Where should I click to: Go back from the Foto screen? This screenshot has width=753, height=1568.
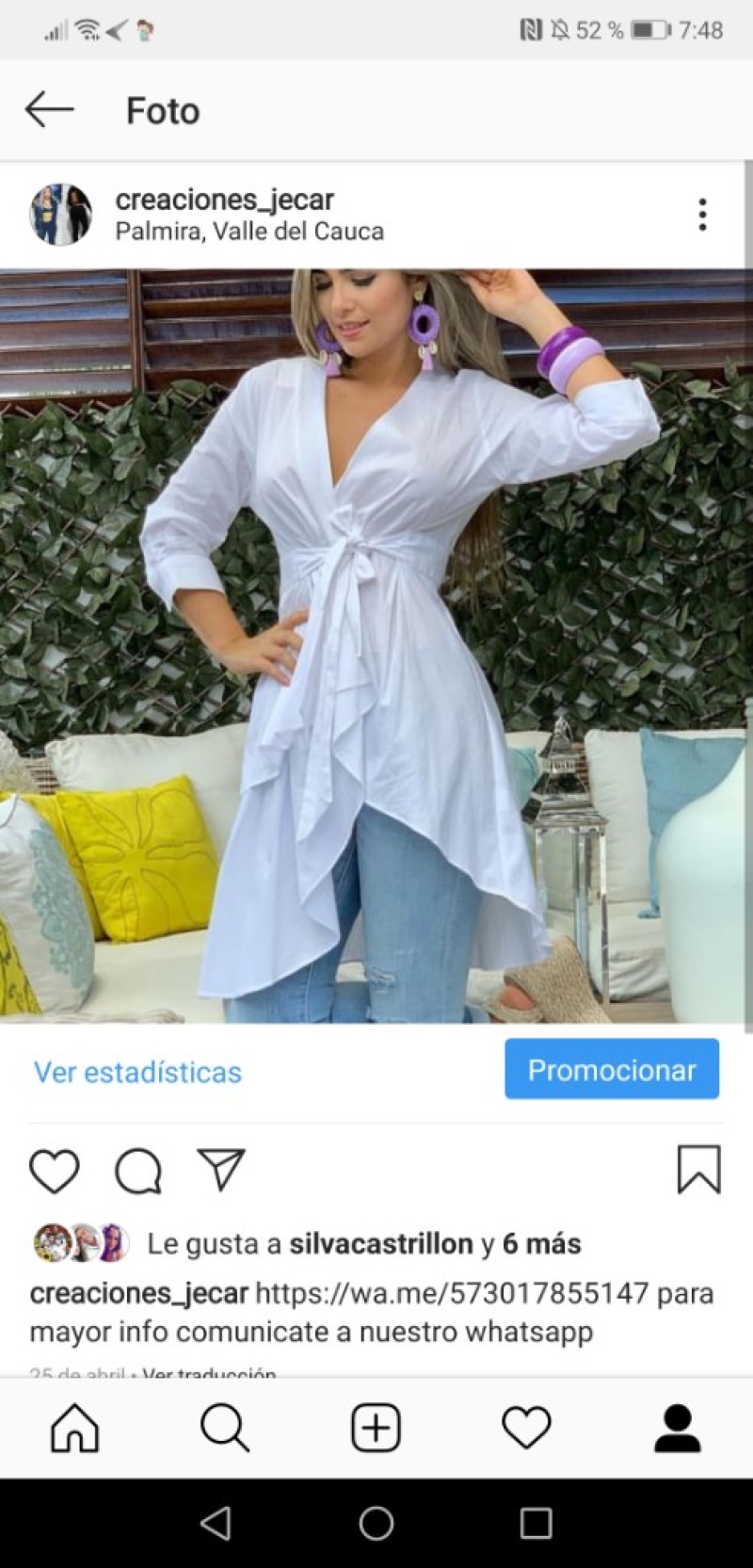[49, 110]
